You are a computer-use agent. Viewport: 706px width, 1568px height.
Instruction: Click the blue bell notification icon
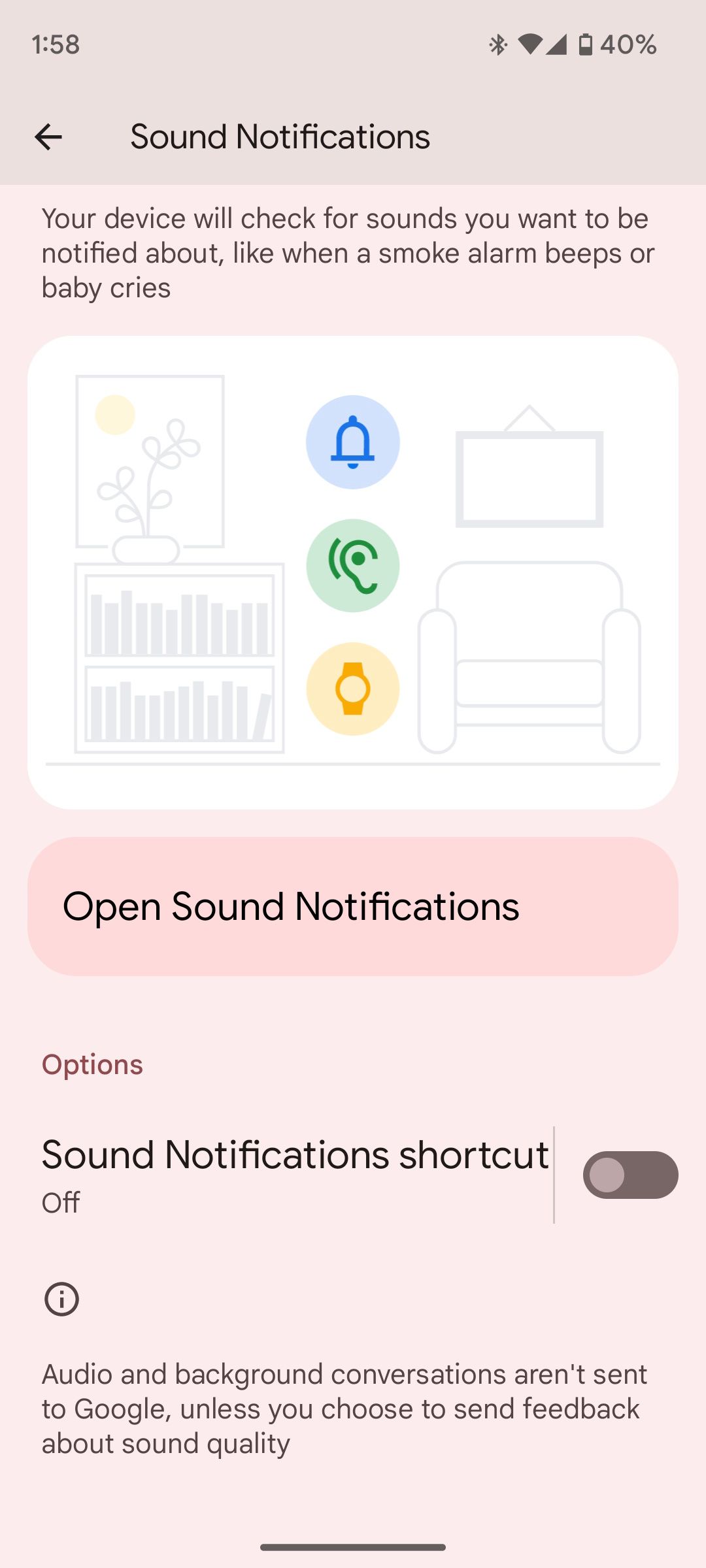point(352,442)
